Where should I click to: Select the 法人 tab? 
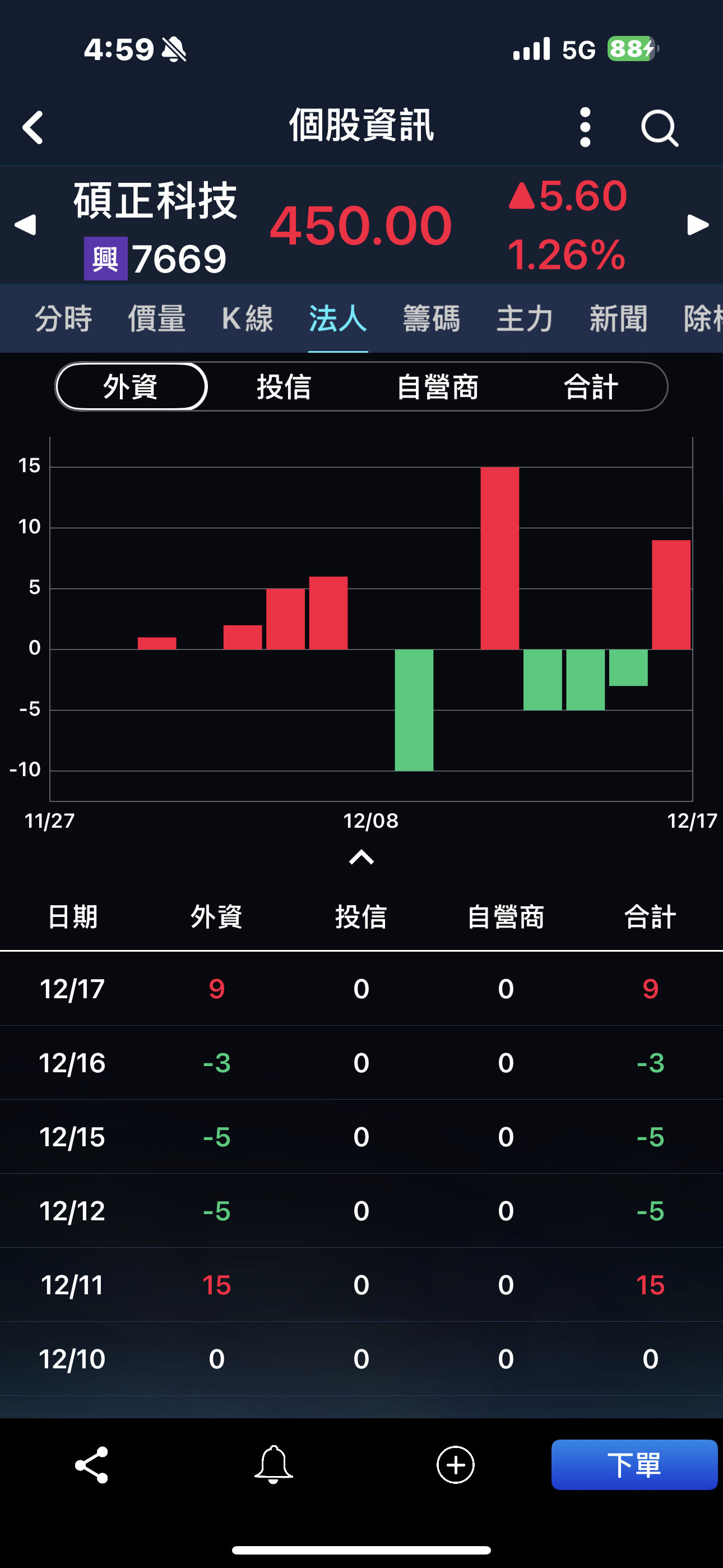pos(338,319)
